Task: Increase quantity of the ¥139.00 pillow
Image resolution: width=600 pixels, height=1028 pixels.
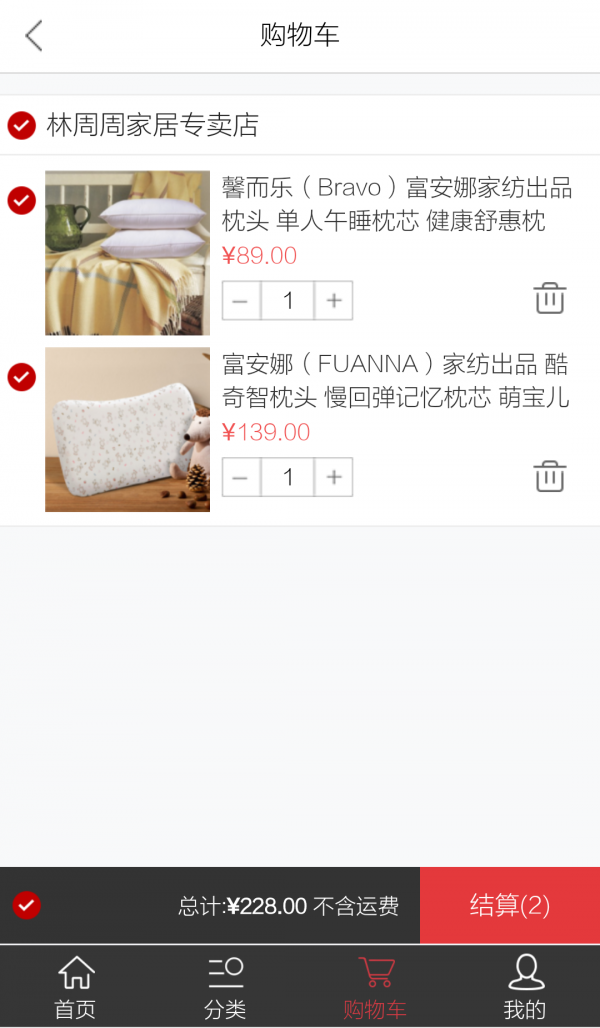Action: (x=334, y=477)
